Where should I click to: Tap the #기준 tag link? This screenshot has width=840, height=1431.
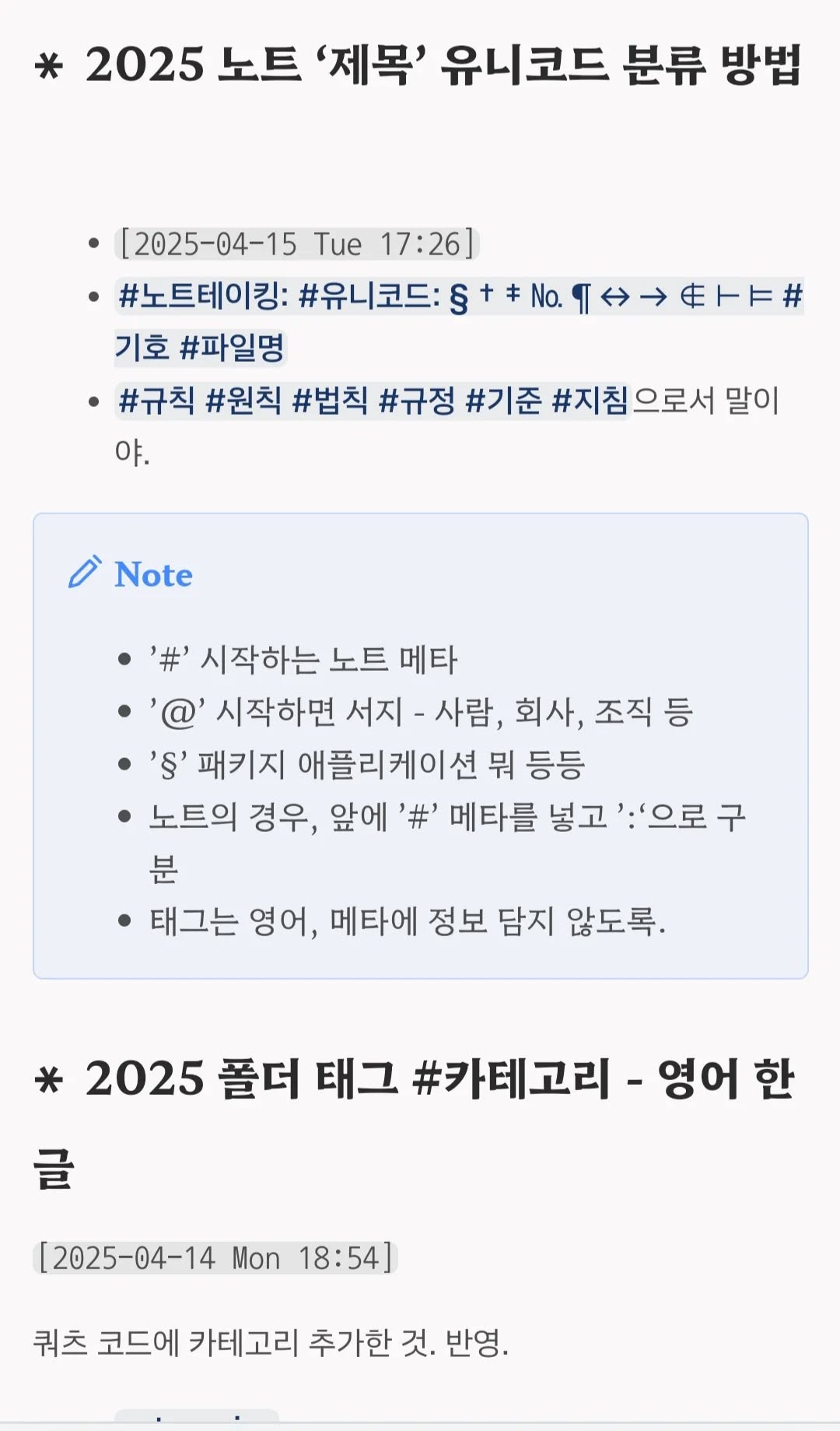coord(503,401)
